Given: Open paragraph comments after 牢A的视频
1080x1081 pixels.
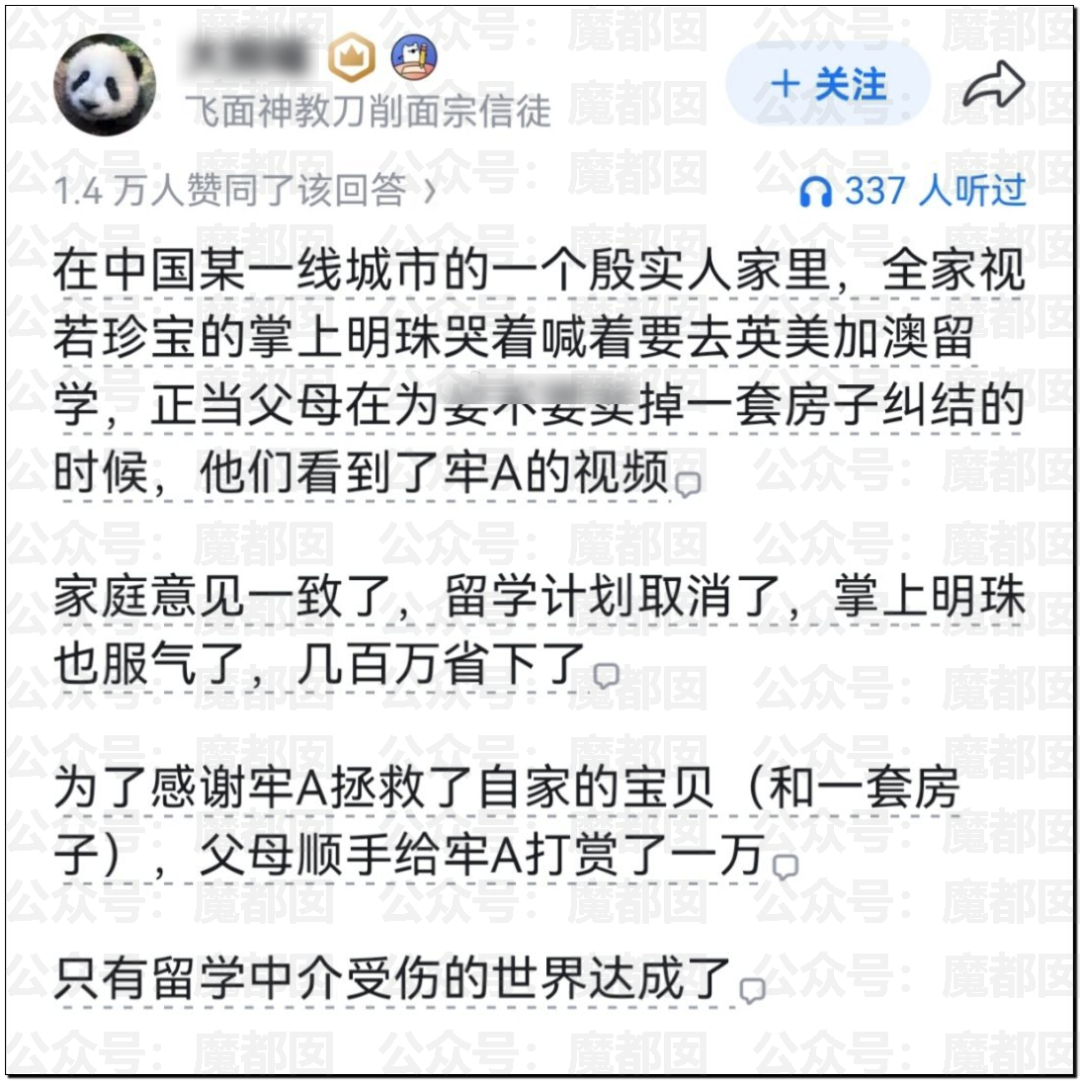Looking at the screenshot, I should [x=689, y=486].
